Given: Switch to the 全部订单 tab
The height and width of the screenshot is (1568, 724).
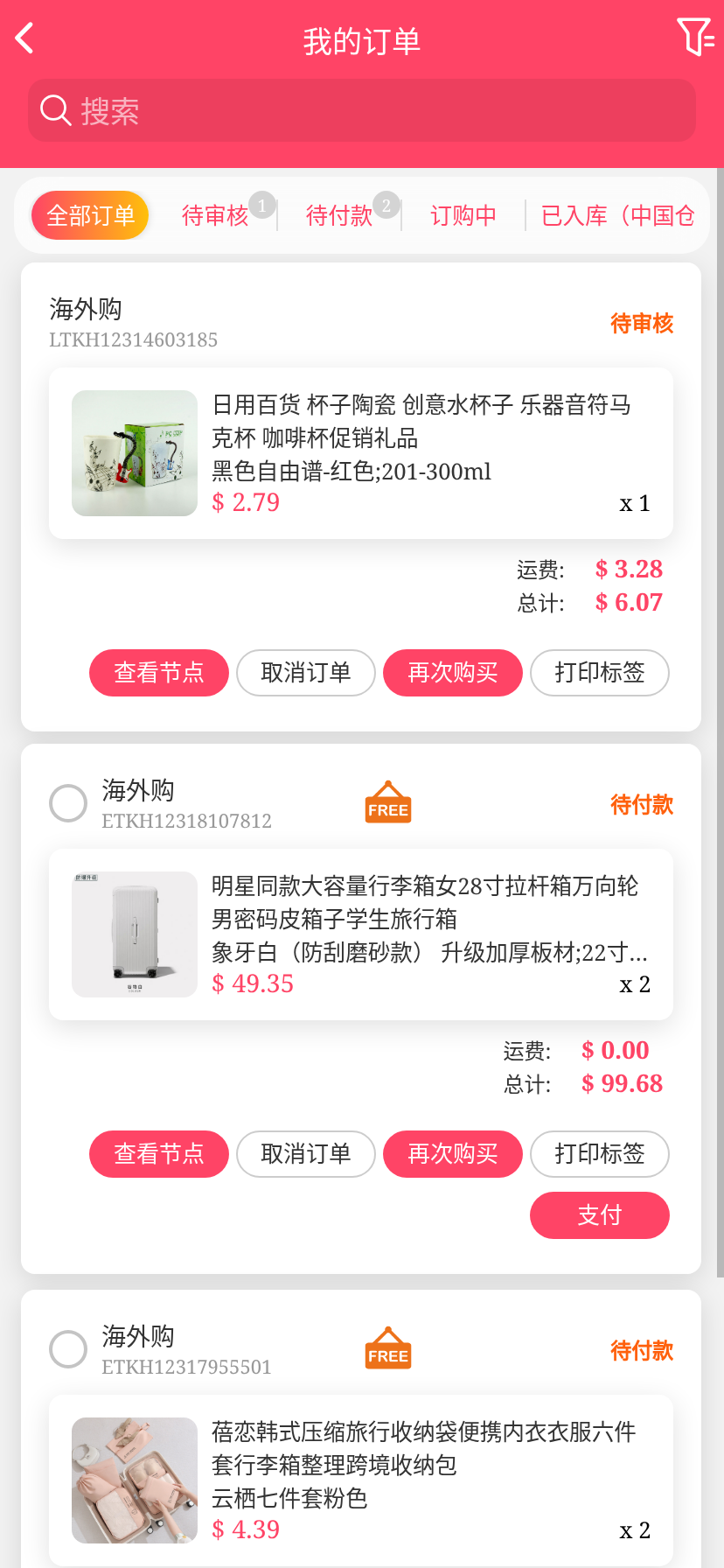Looking at the screenshot, I should pos(90,215).
